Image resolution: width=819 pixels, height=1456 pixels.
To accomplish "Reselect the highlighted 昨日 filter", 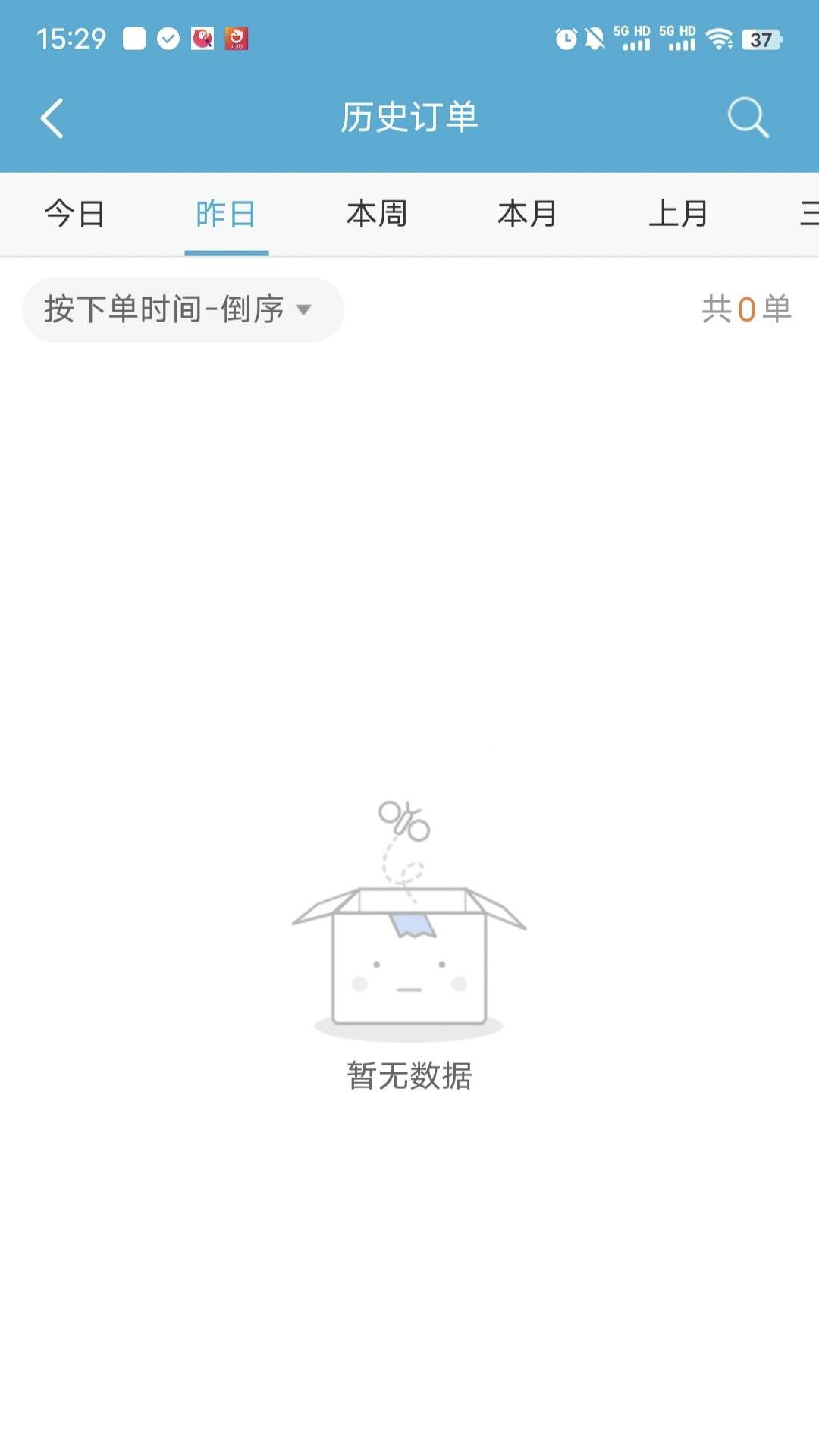I will pyautogui.click(x=226, y=213).
